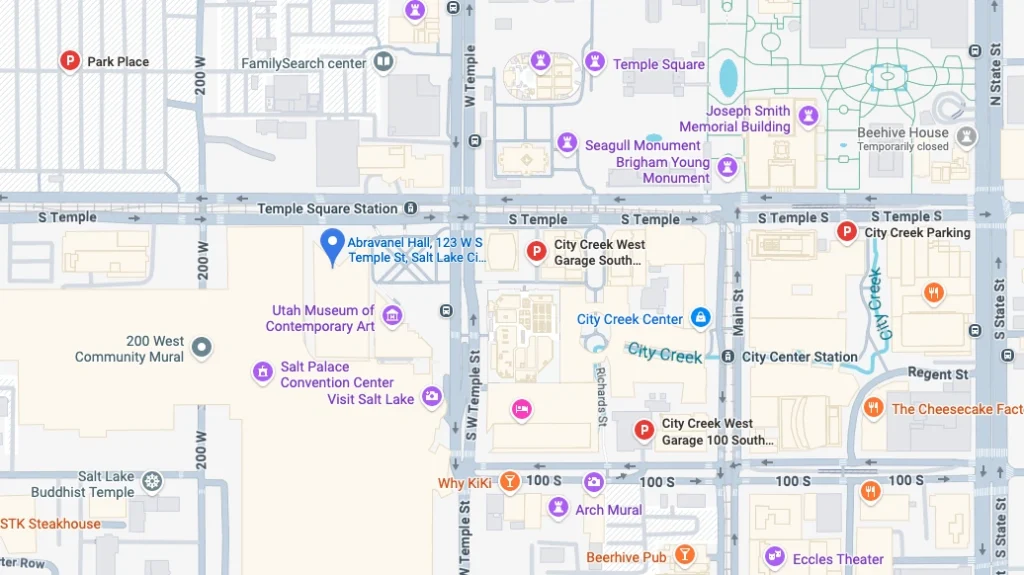Select the Temple Square marker
This screenshot has width=1024, height=575.
[x=595, y=63]
